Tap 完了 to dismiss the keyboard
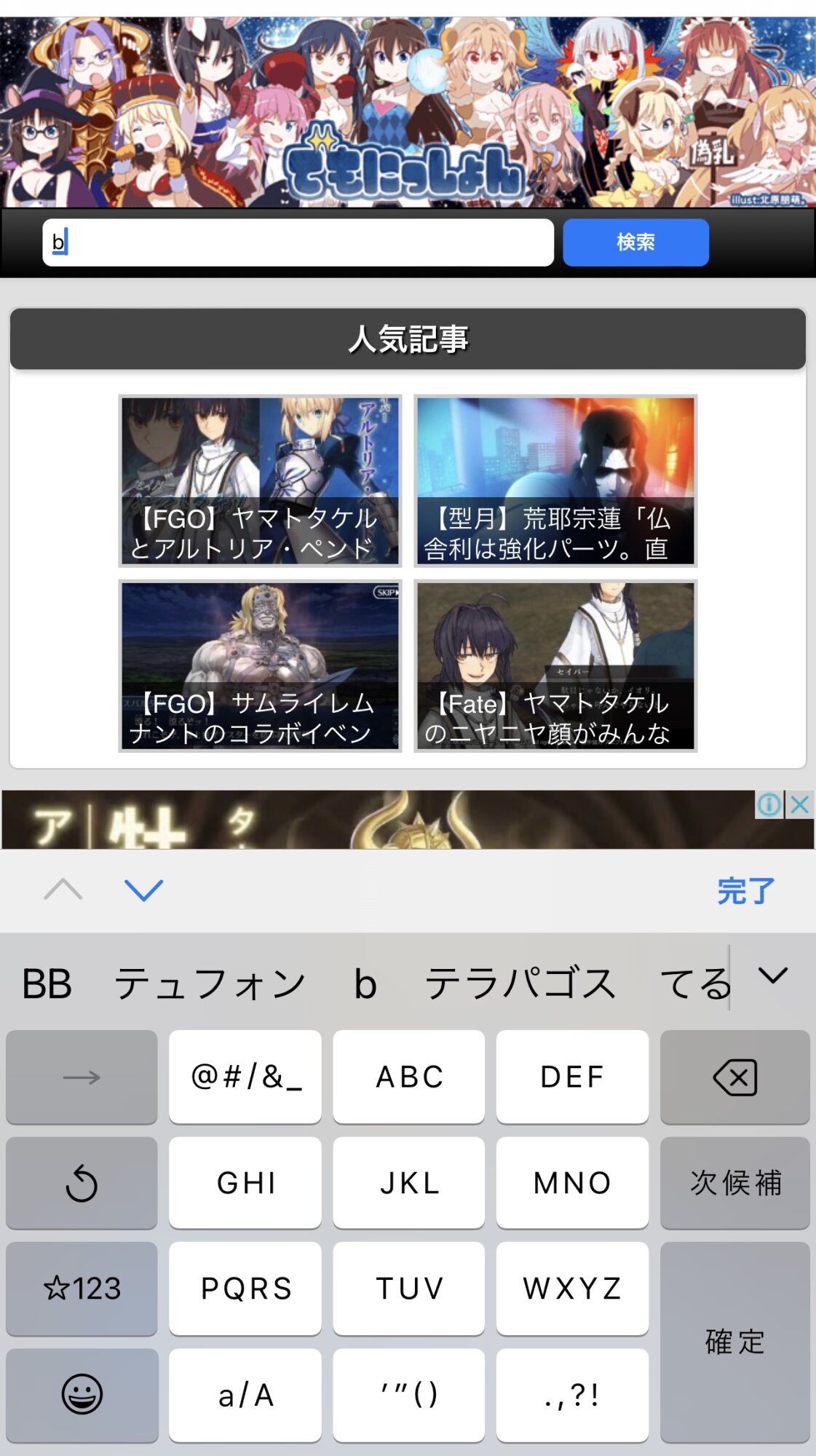Viewport: 816px width, 1456px height. point(745,891)
